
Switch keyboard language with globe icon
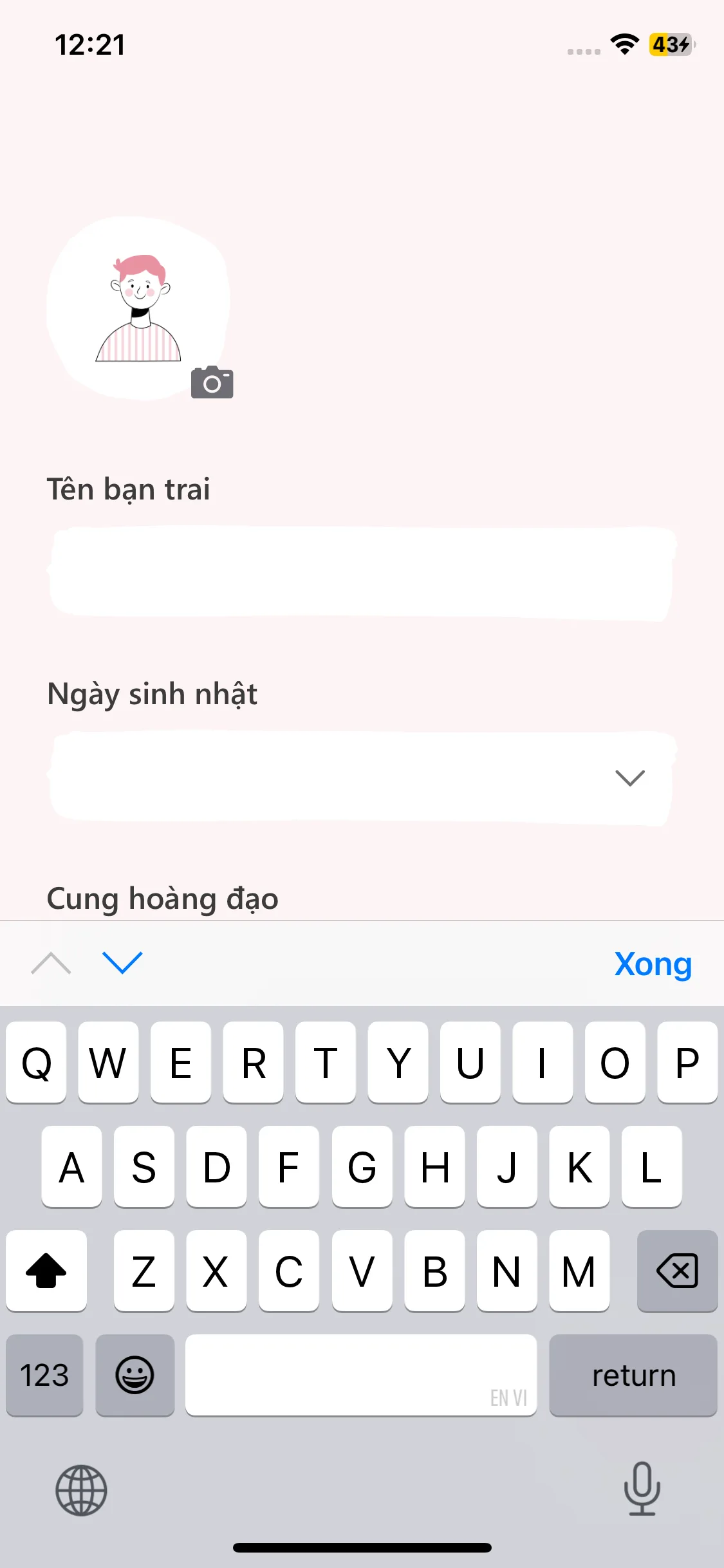click(81, 1490)
